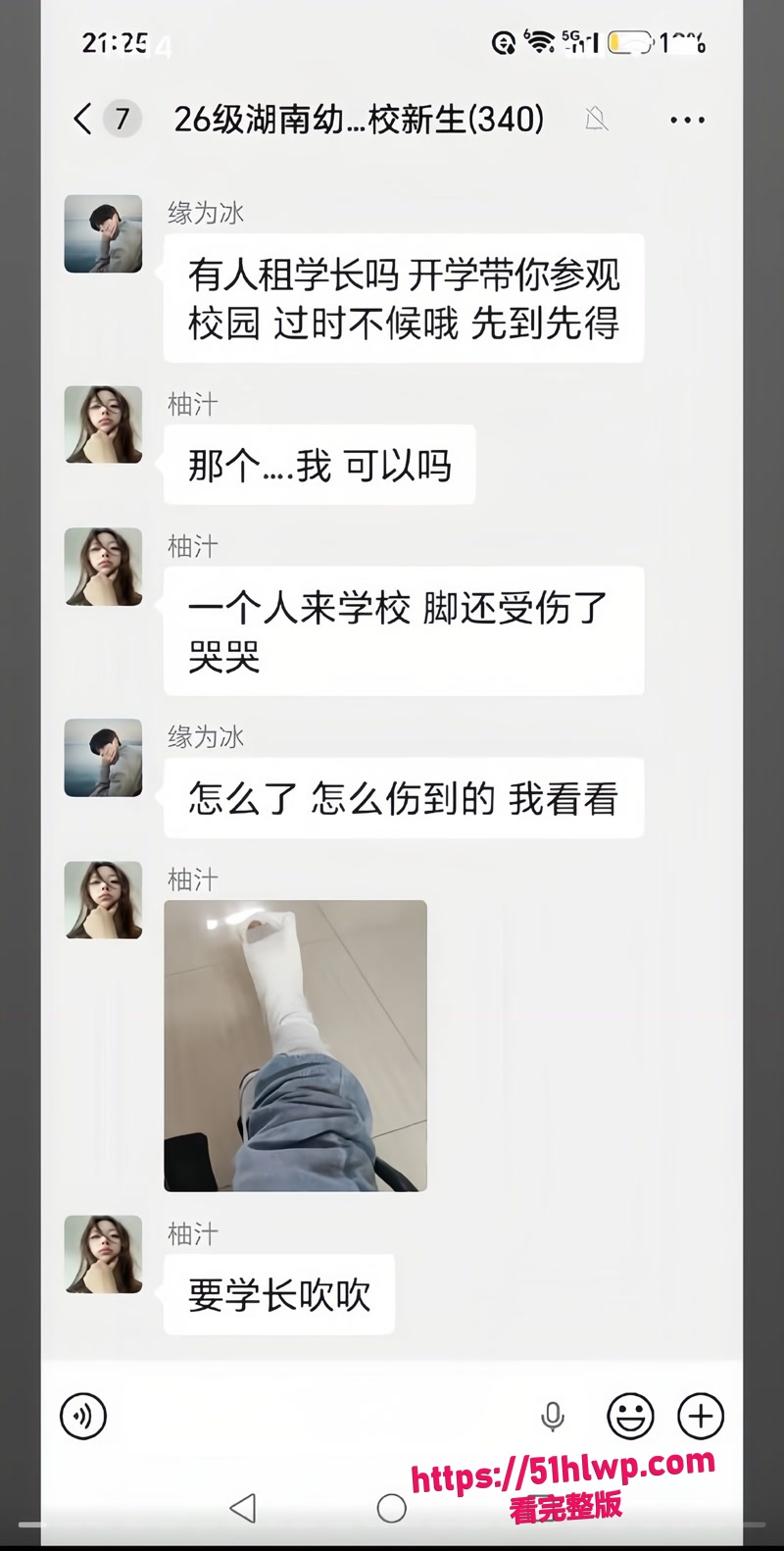Open 柚汁's avatar beside 要学长吹吹 message
The width and height of the screenshot is (784, 1551).
pyautogui.click(x=103, y=1254)
